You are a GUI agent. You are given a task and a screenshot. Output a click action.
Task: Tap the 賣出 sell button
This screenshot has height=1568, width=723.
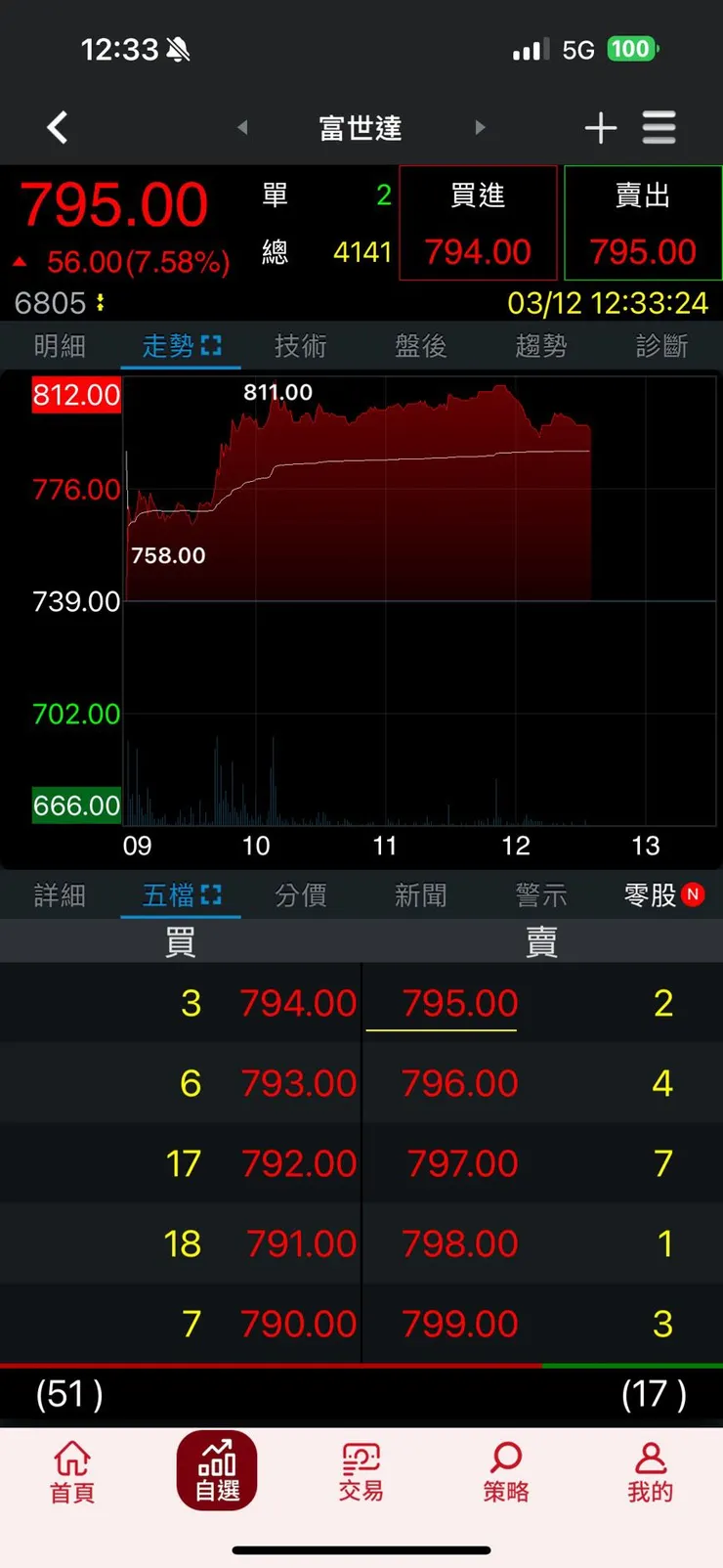coord(643,224)
